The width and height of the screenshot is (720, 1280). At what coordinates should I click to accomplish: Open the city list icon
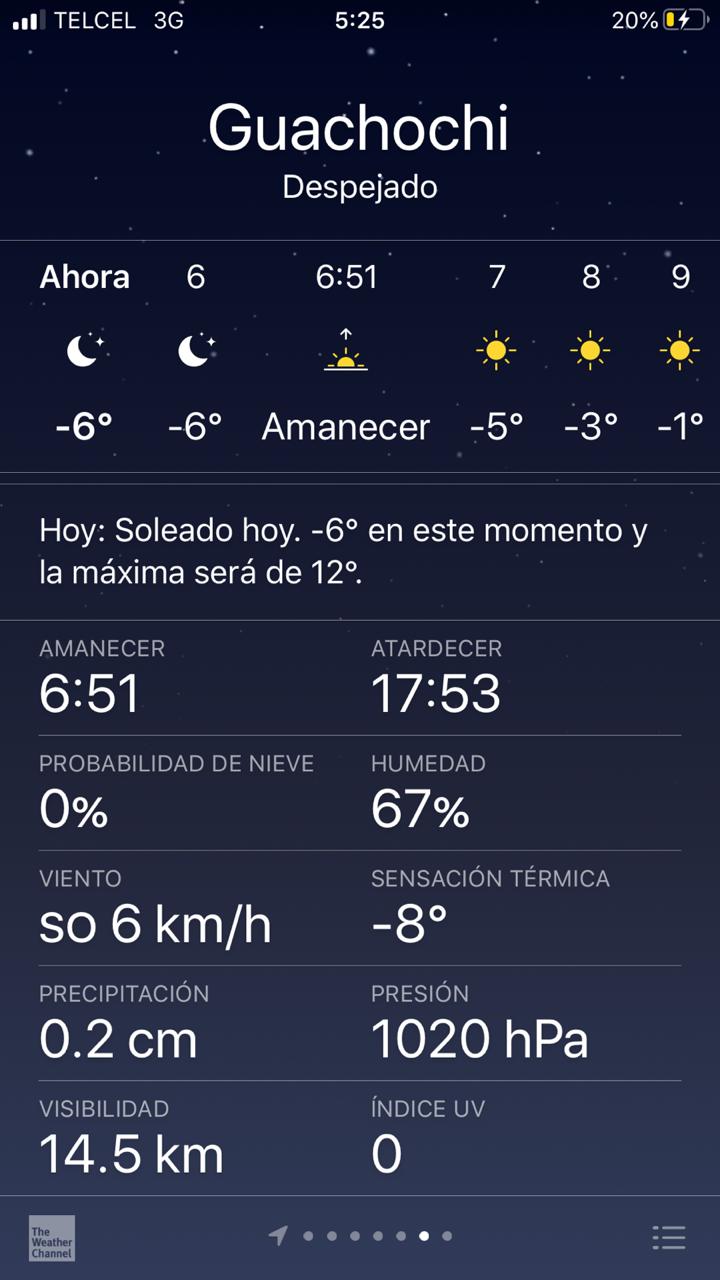tap(669, 1237)
